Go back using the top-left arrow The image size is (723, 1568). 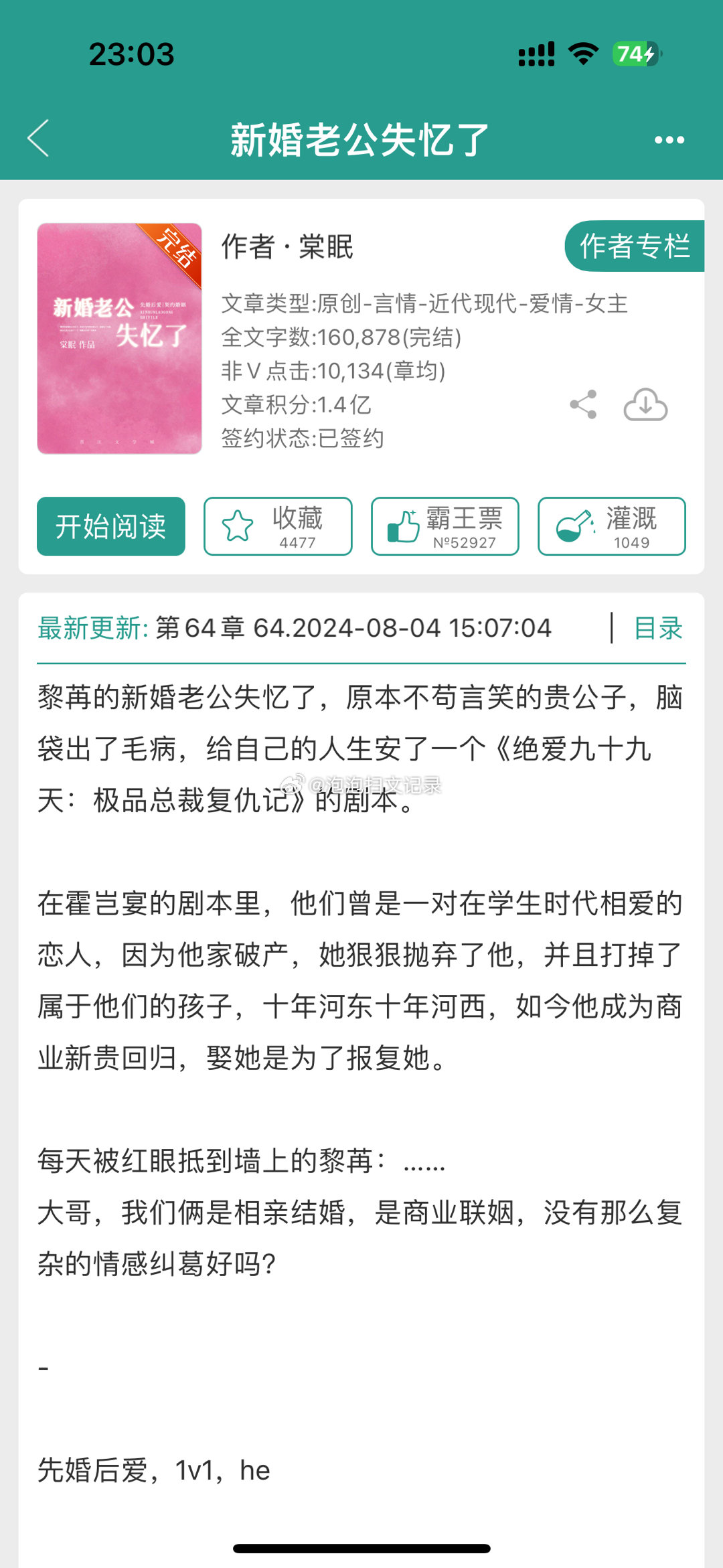click(38, 139)
